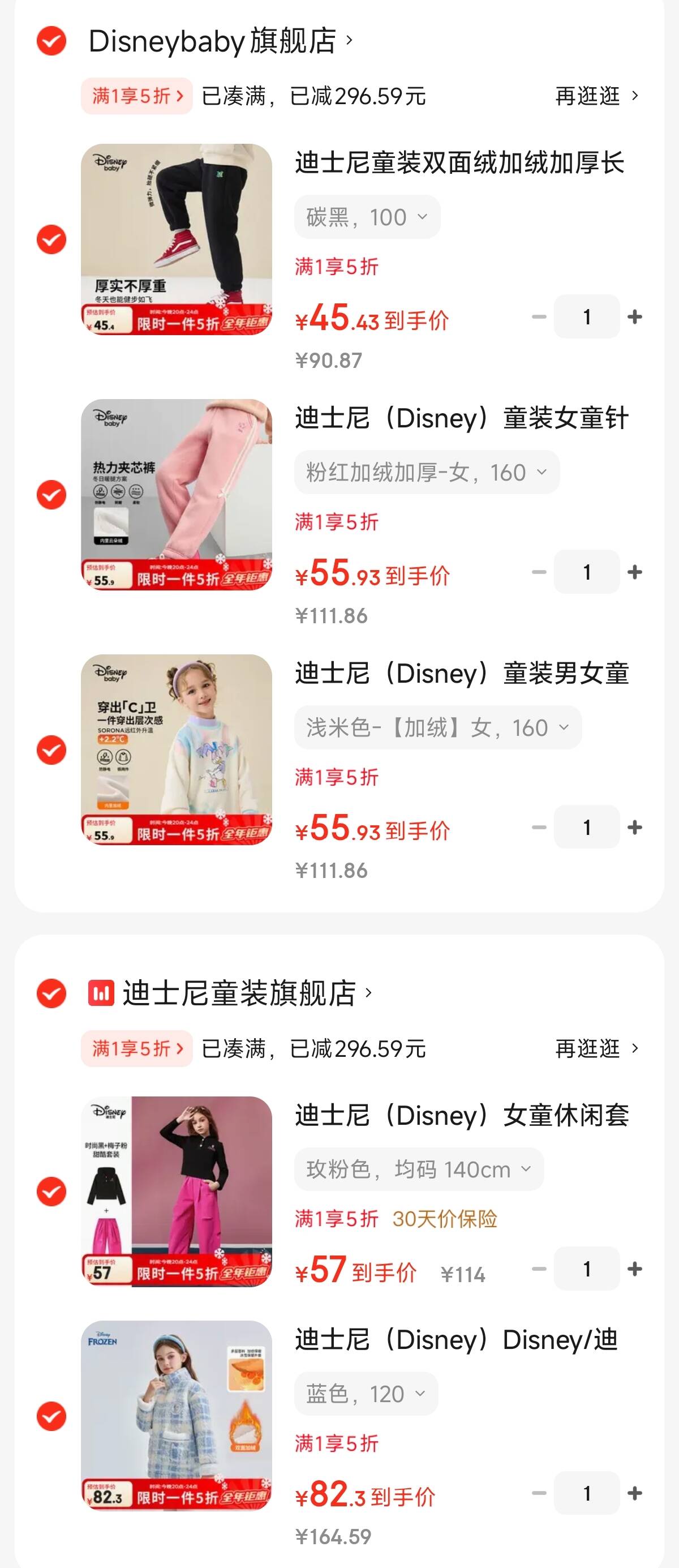View the 浅米色 sweatshirt product image

[177, 749]
